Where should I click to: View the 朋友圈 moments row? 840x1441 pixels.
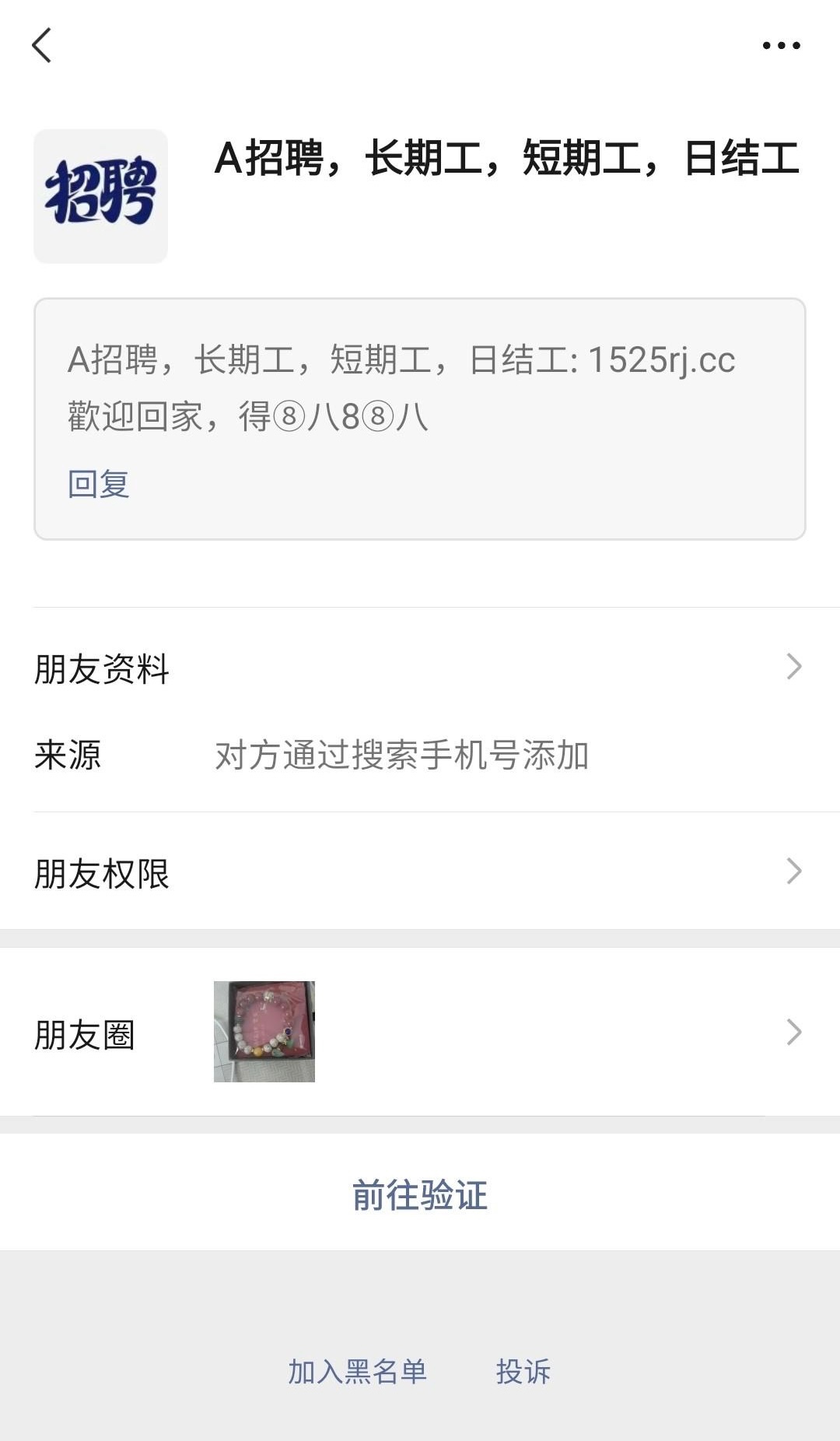(420, 1033)
